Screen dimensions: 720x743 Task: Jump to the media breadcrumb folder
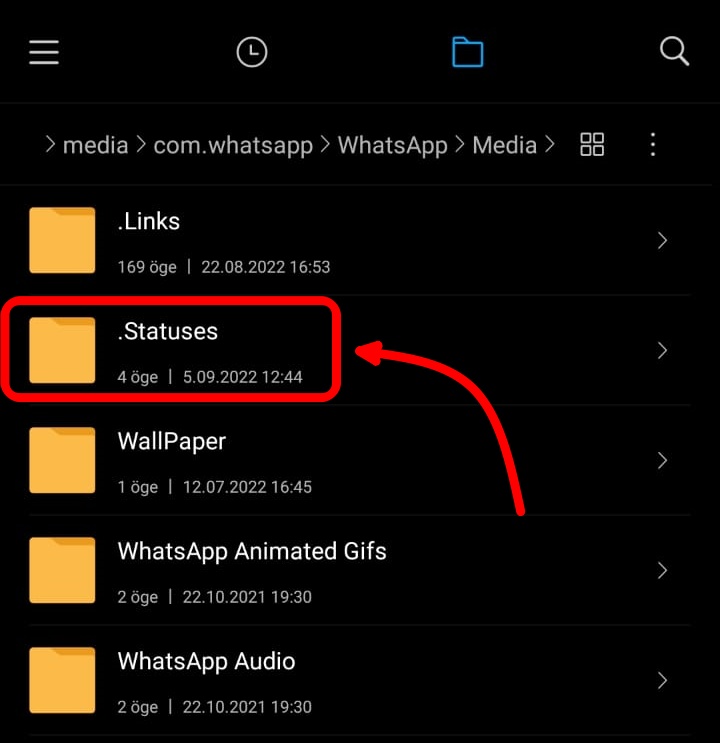point(95,145)
